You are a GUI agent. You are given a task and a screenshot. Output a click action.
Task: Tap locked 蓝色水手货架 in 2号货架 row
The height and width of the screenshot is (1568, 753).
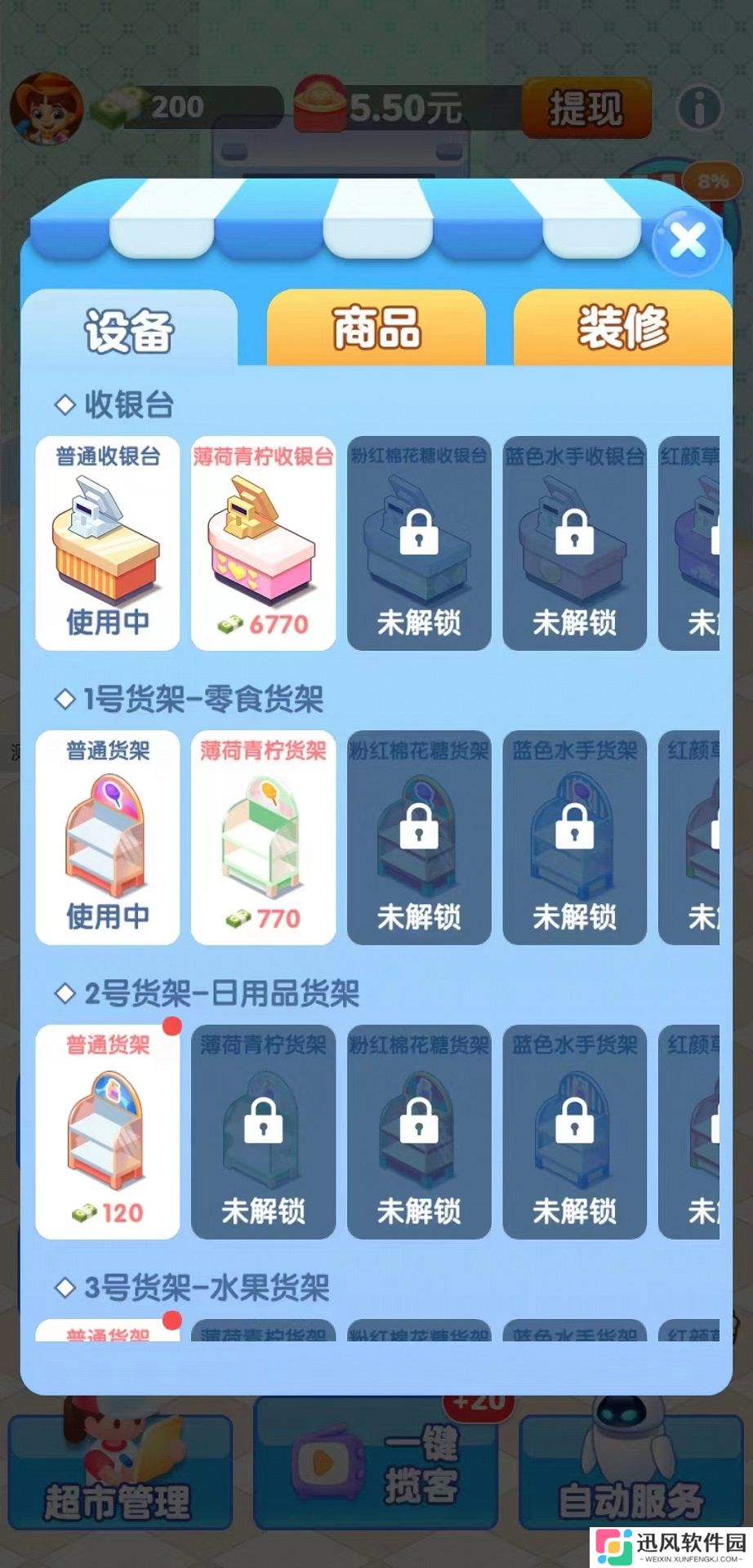click(574, 1132)
